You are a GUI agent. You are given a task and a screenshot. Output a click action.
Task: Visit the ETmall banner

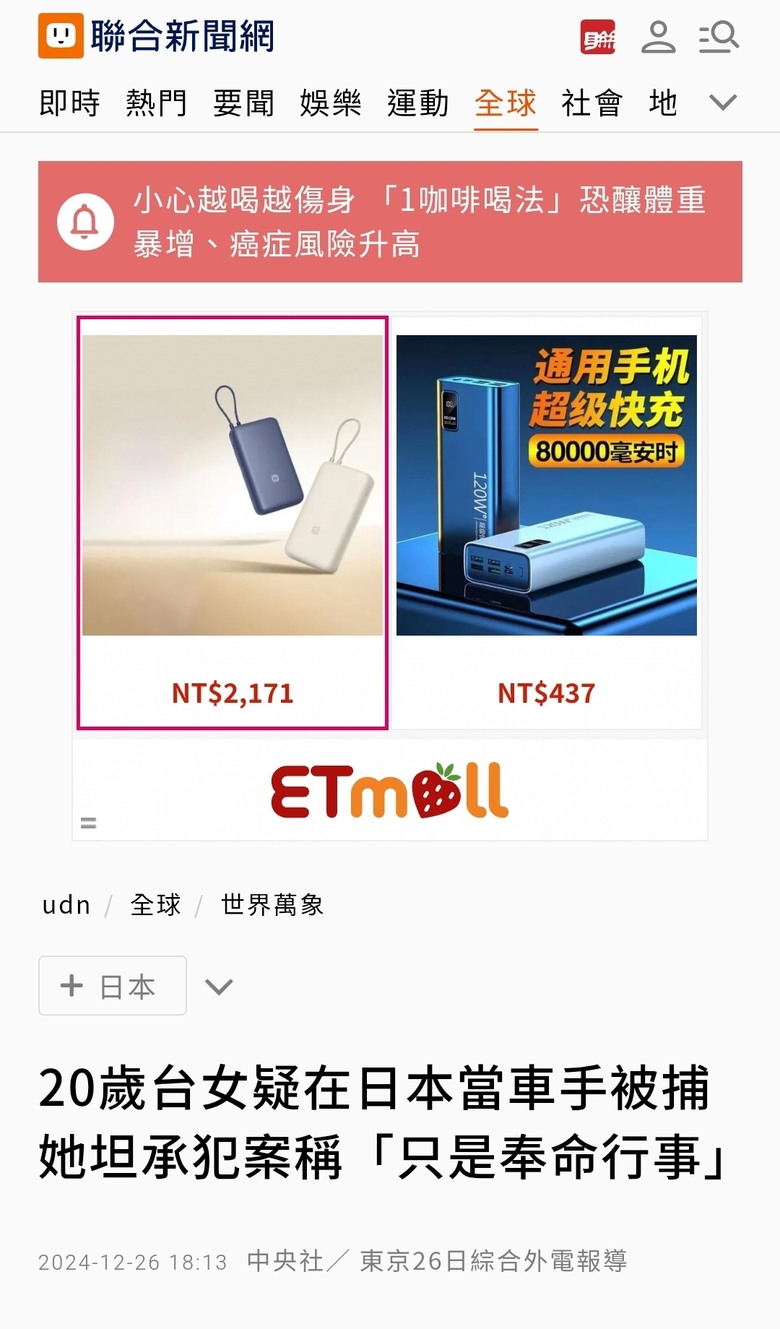[x=390, y=790]
